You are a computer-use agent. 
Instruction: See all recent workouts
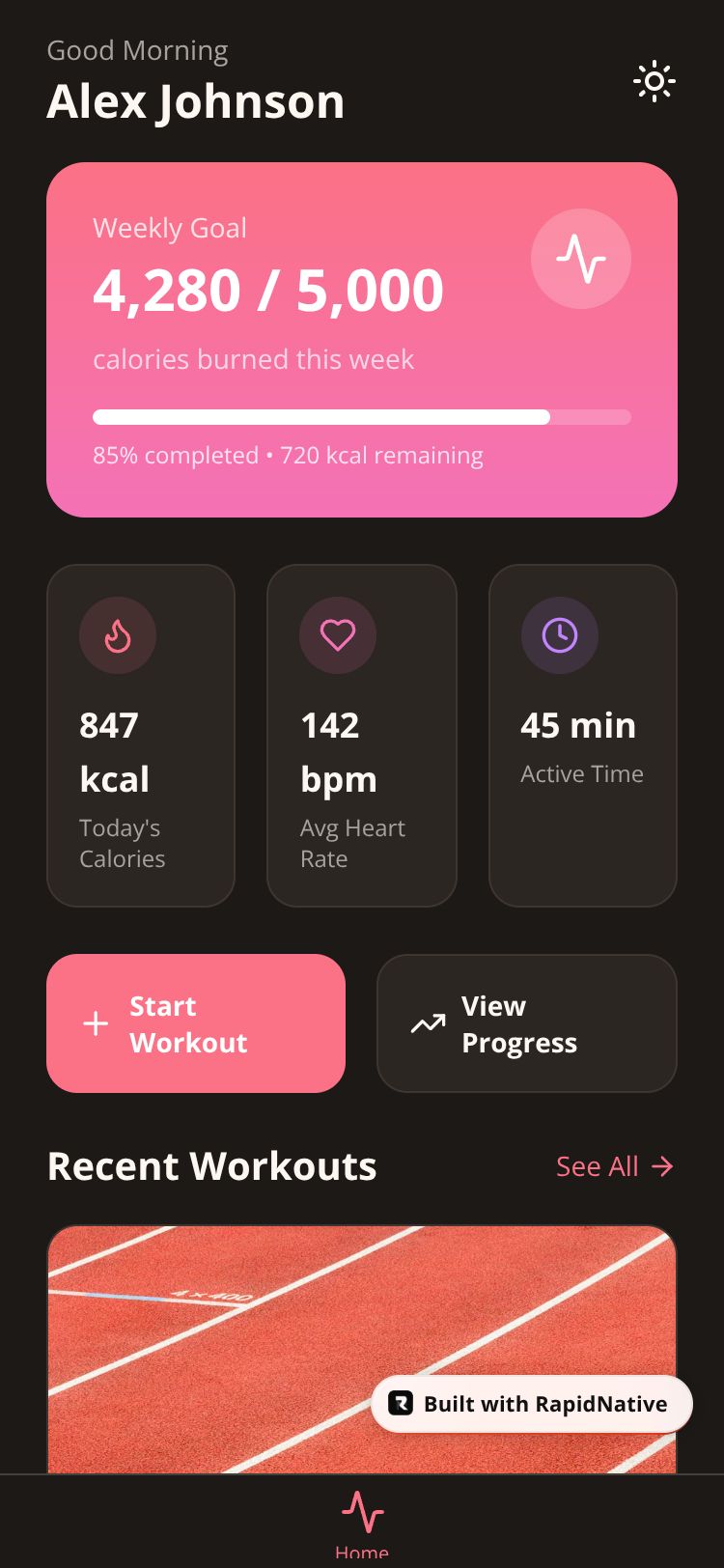[614, 1166]
